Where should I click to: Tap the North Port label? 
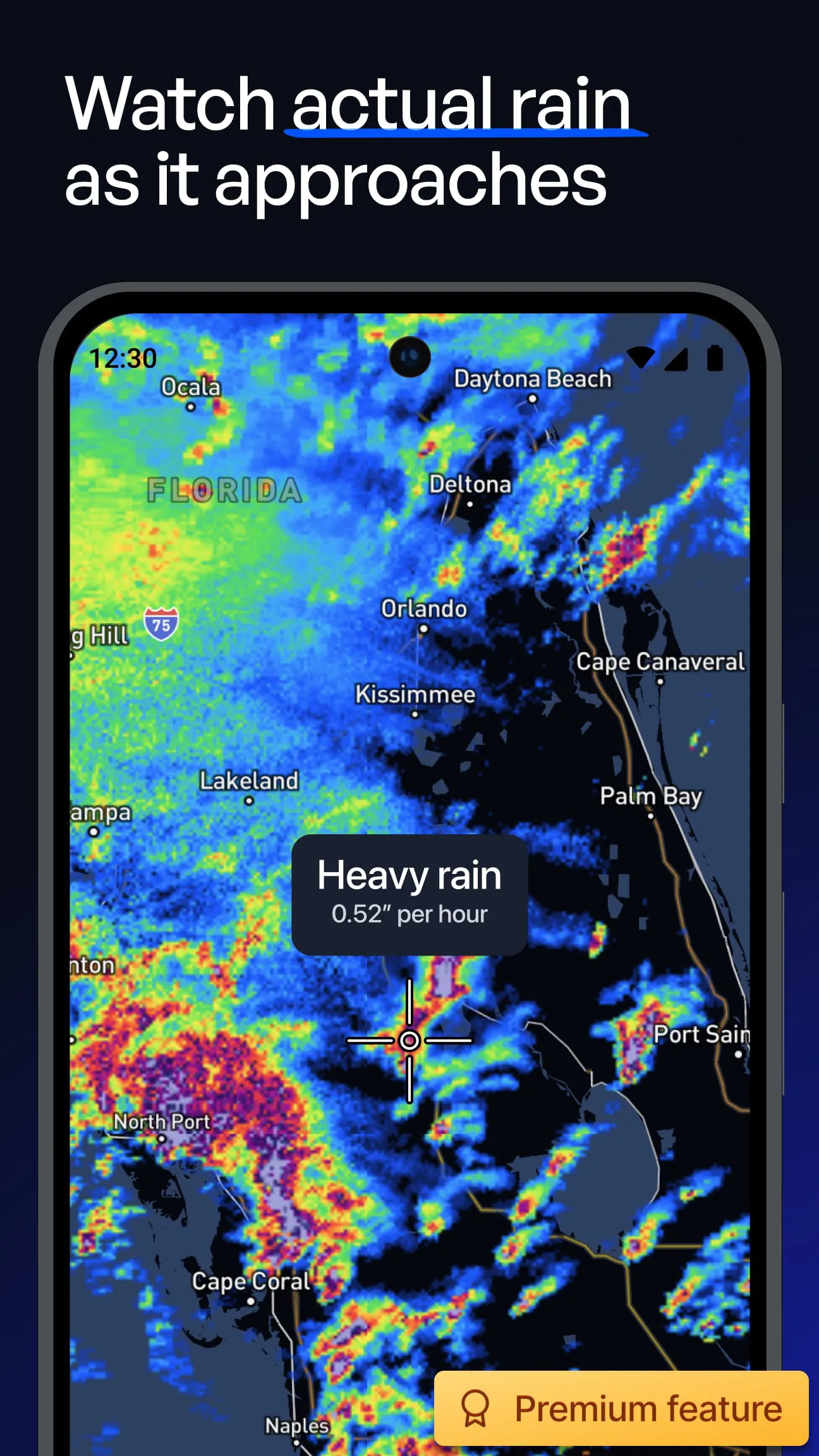162,1122
